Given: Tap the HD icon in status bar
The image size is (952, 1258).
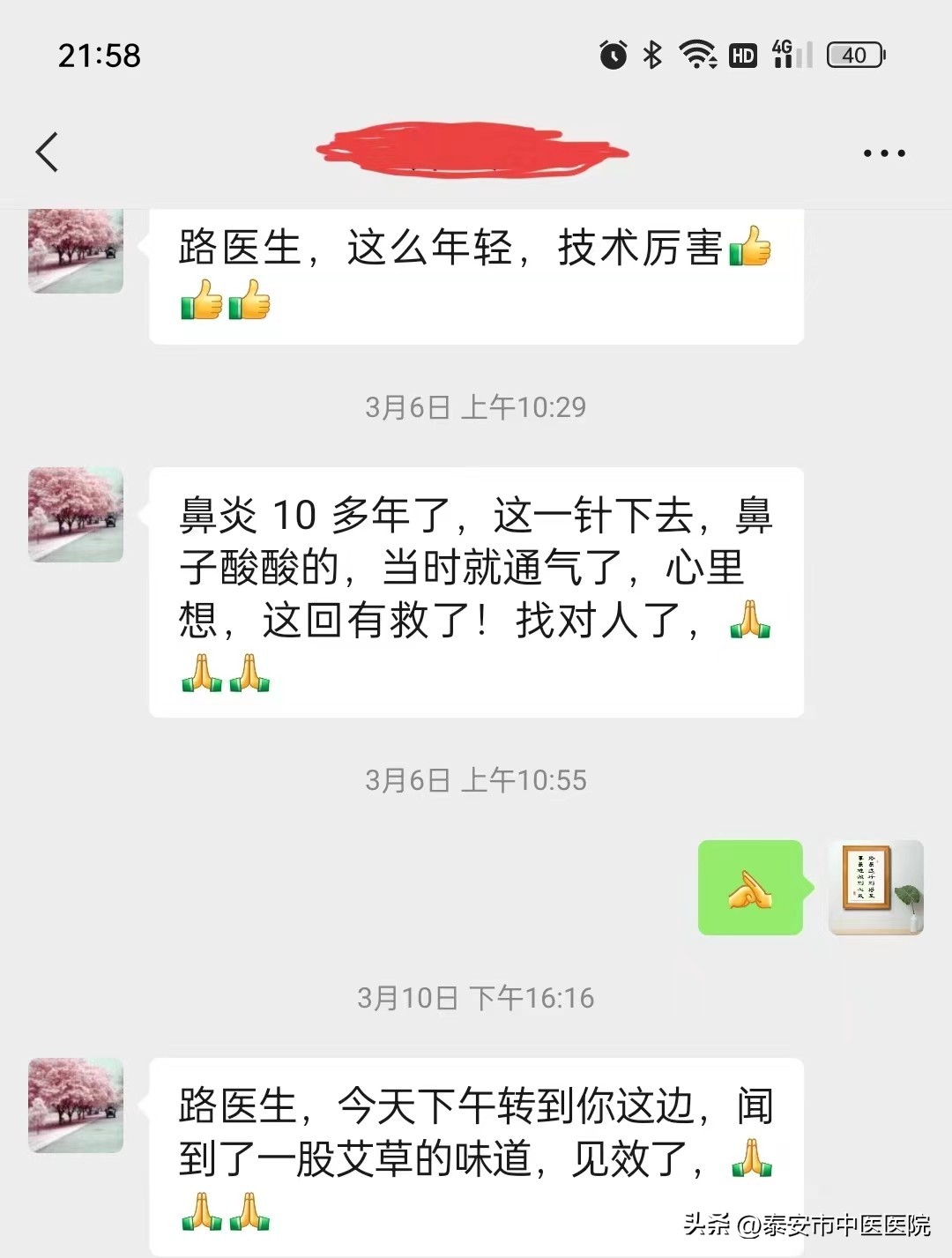Looking at the screenshot, I should (x=743, y=55).
